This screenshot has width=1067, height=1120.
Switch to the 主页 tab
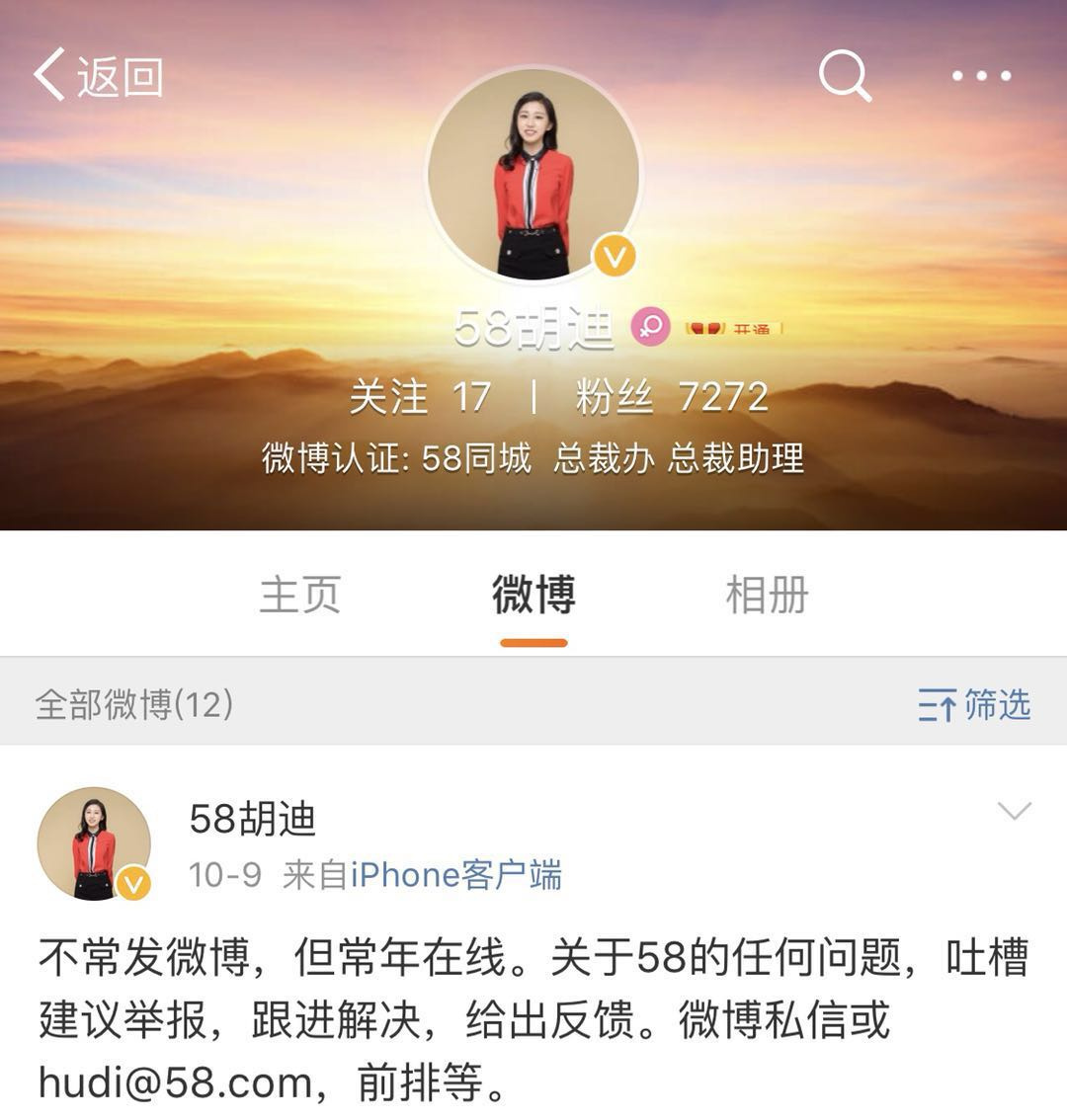click(300, 596)
